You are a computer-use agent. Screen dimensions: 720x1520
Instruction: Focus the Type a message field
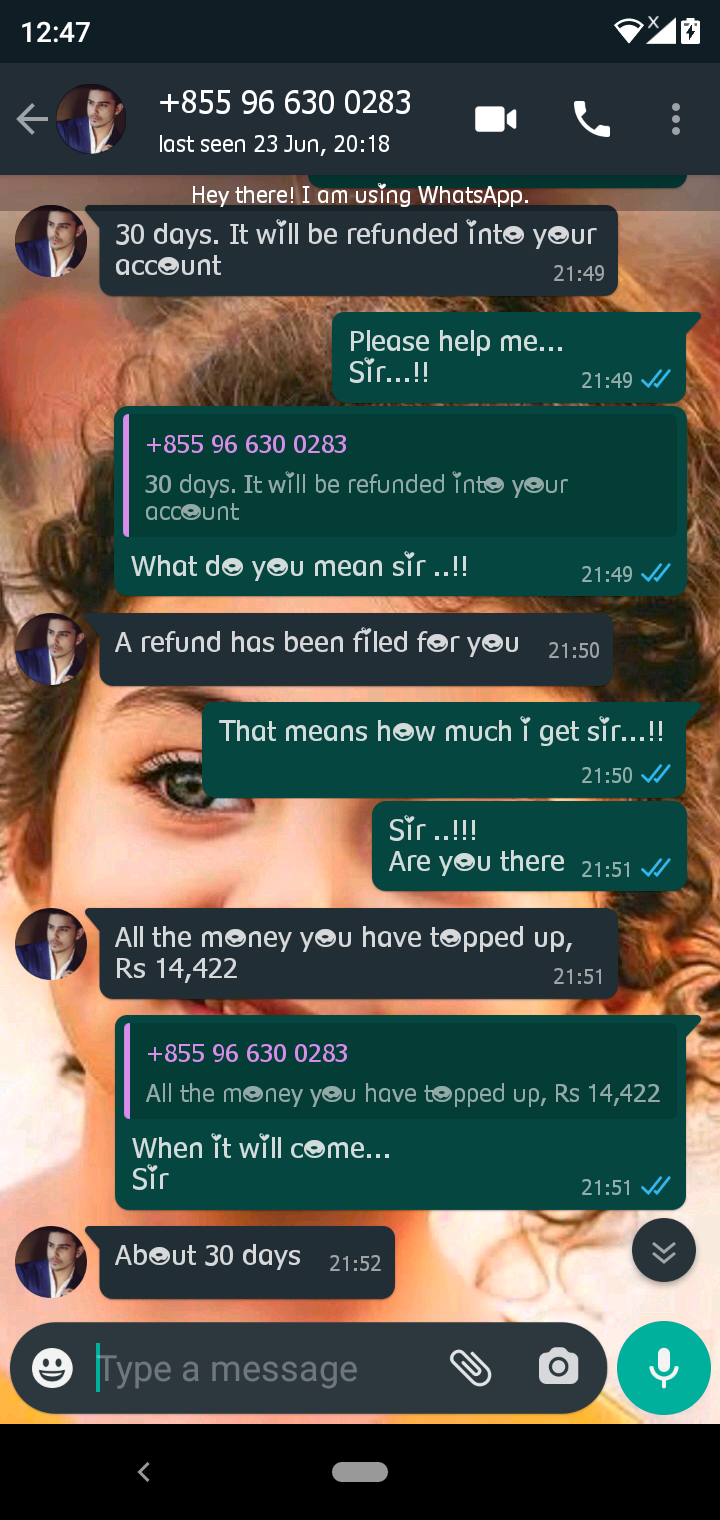click(x=260, y=1368)
